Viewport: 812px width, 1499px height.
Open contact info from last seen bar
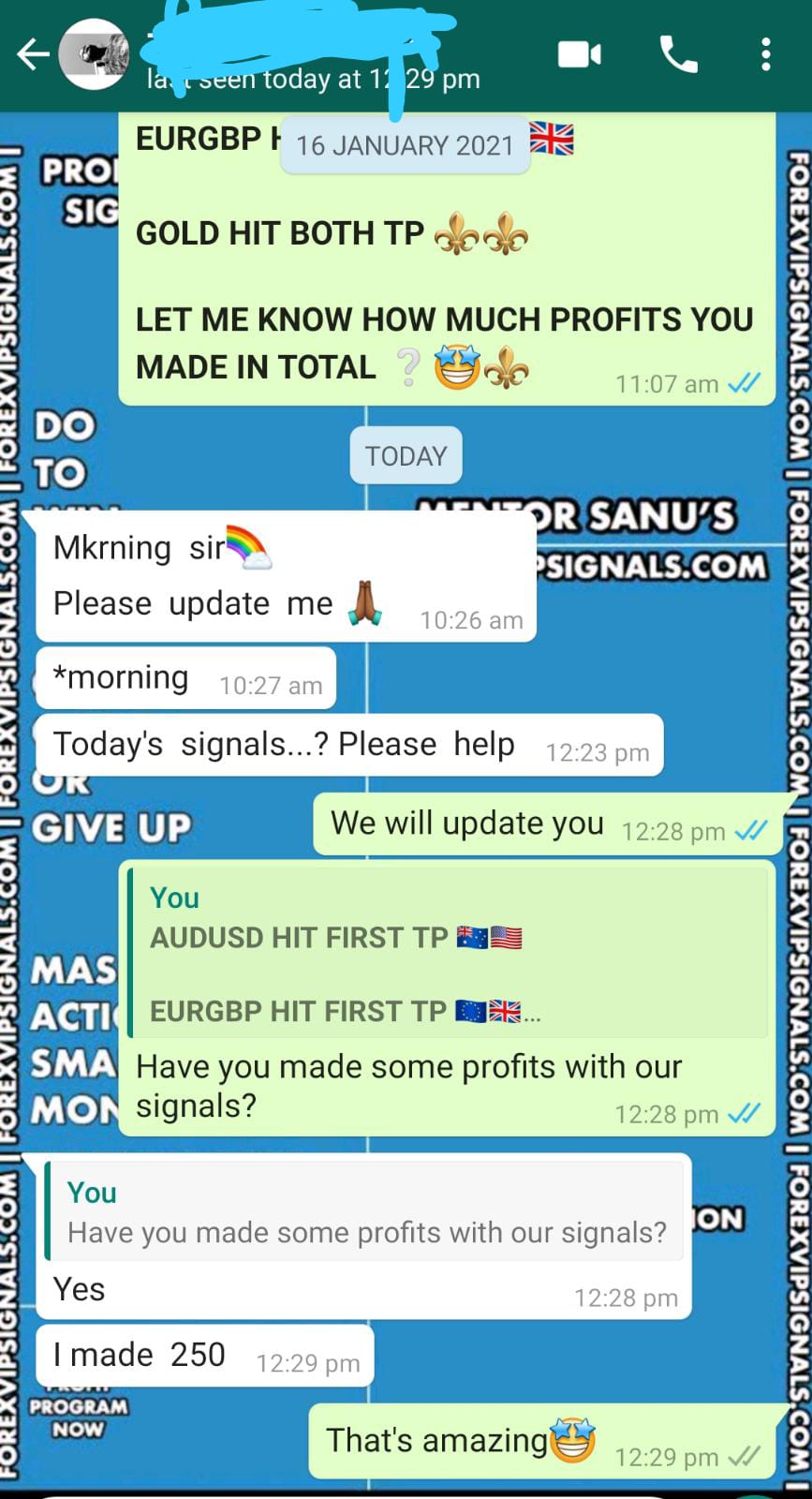(313, 79)
